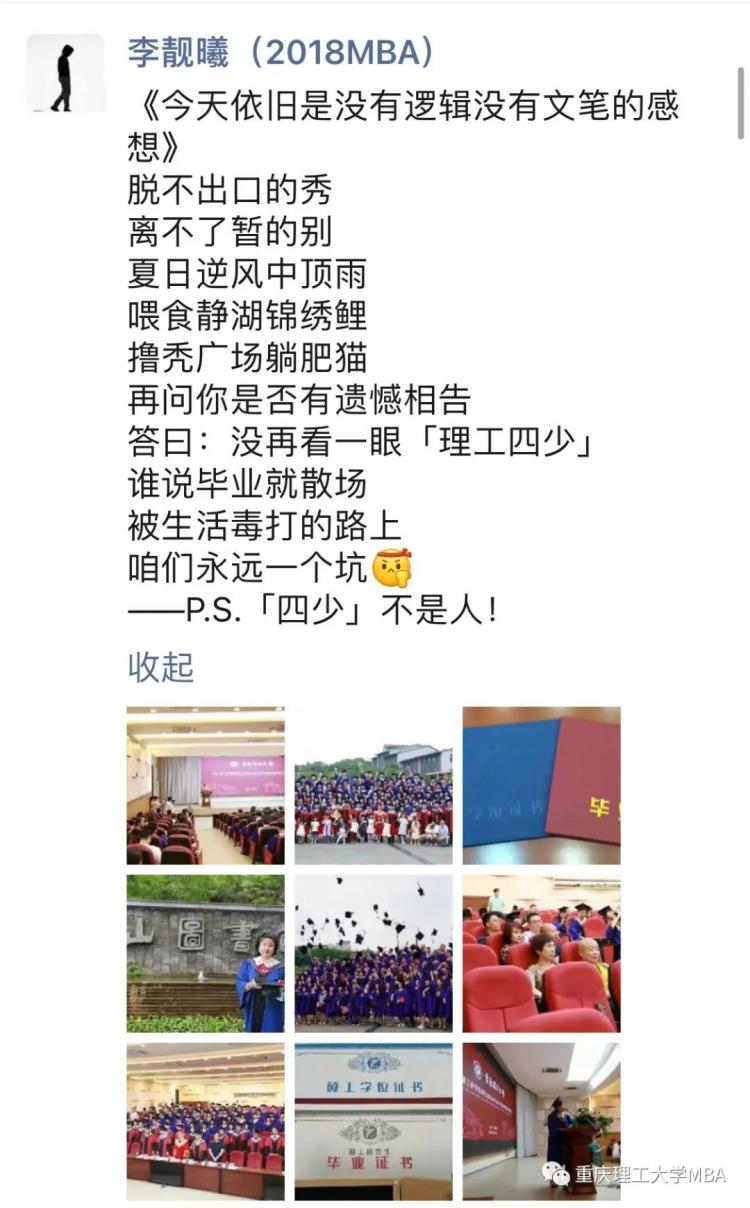View the woman in gown at library wall
Image resolution: width=750 pixels, height=1208 pixels.
(205, 953)
